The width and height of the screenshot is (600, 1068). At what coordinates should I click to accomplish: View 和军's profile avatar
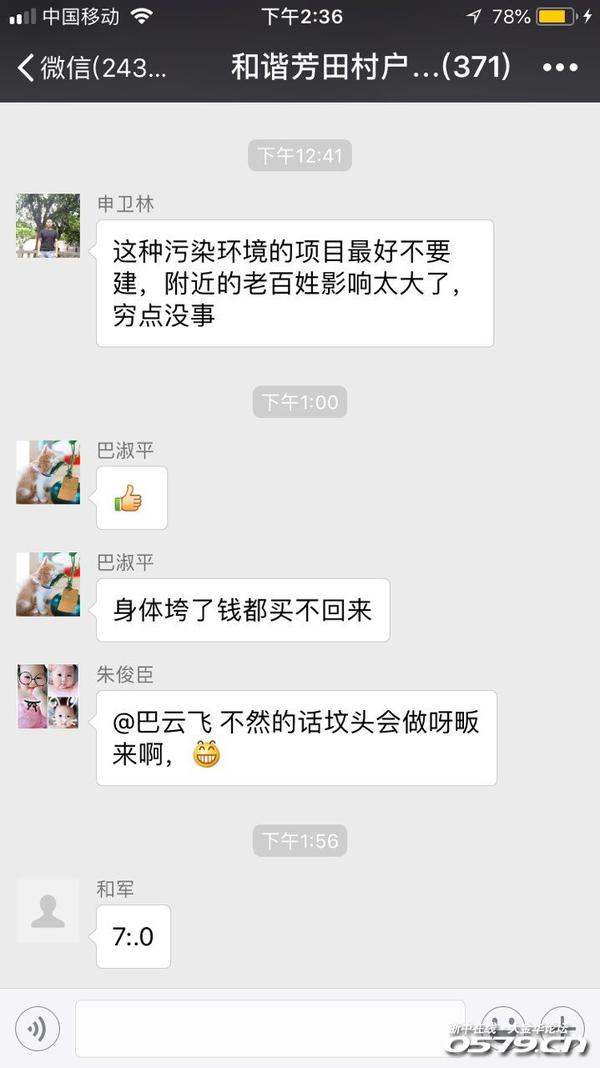pyautogui.click(x=48, y=911)
